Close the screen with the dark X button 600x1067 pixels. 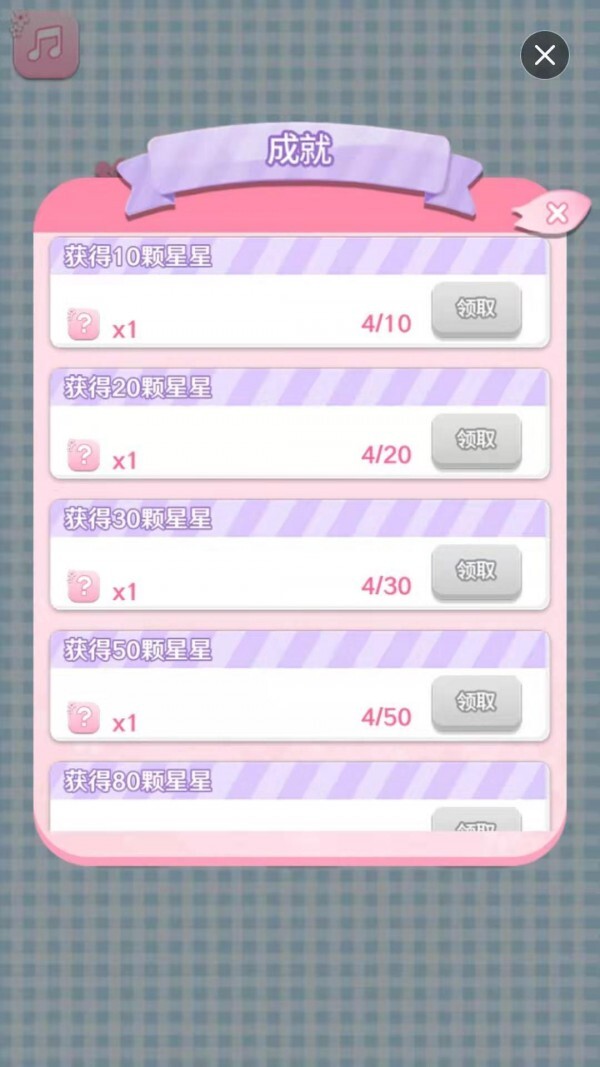pos(545,55)
